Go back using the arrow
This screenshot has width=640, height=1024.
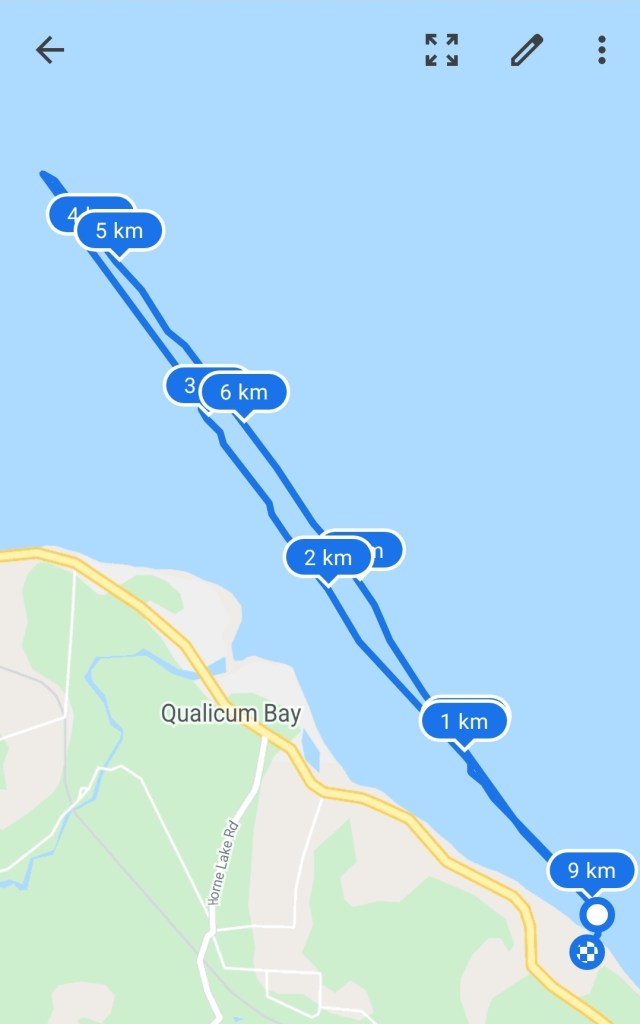pyautogui.click(x=49, y=50)
